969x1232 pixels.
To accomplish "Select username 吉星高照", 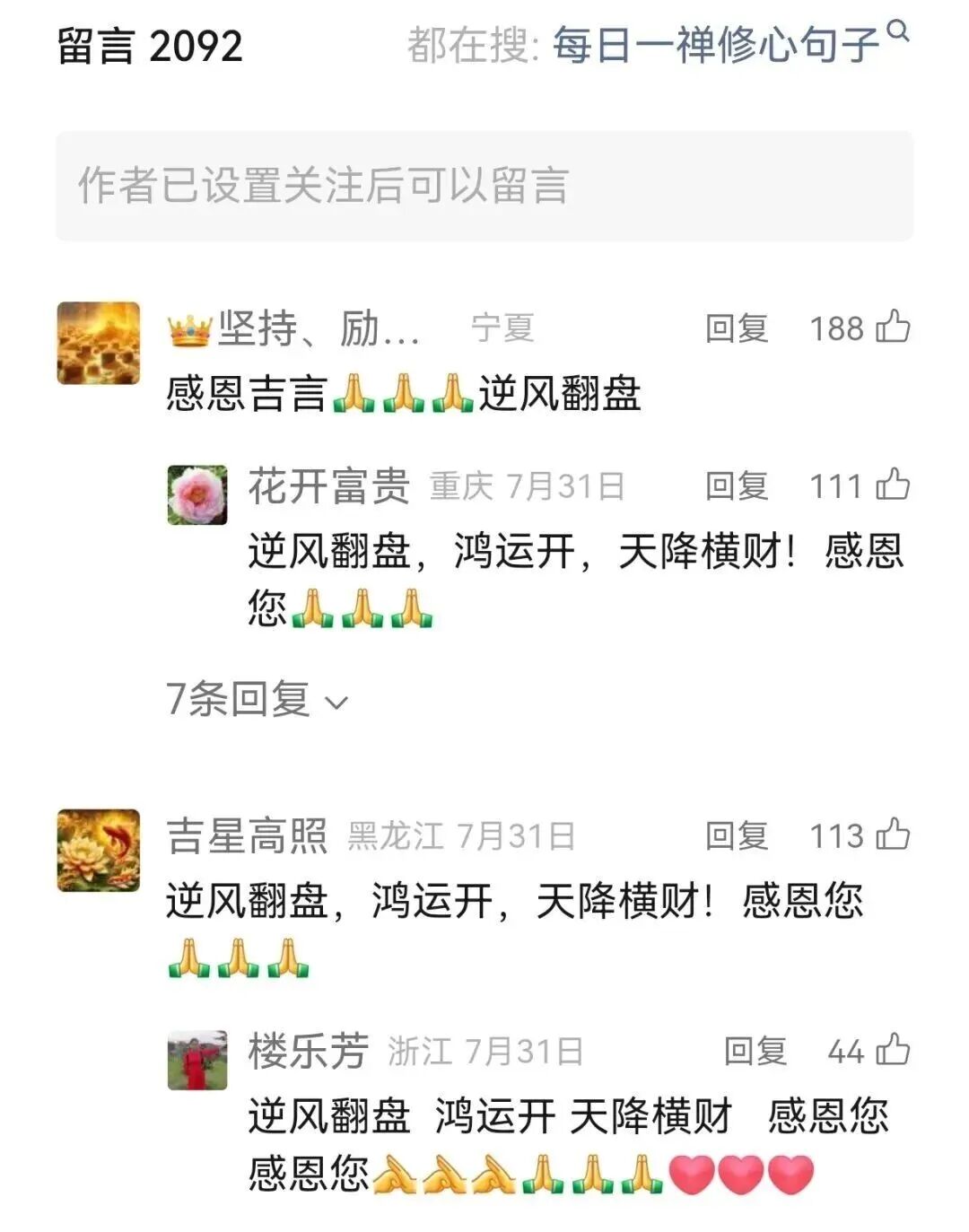I will 251,833.
